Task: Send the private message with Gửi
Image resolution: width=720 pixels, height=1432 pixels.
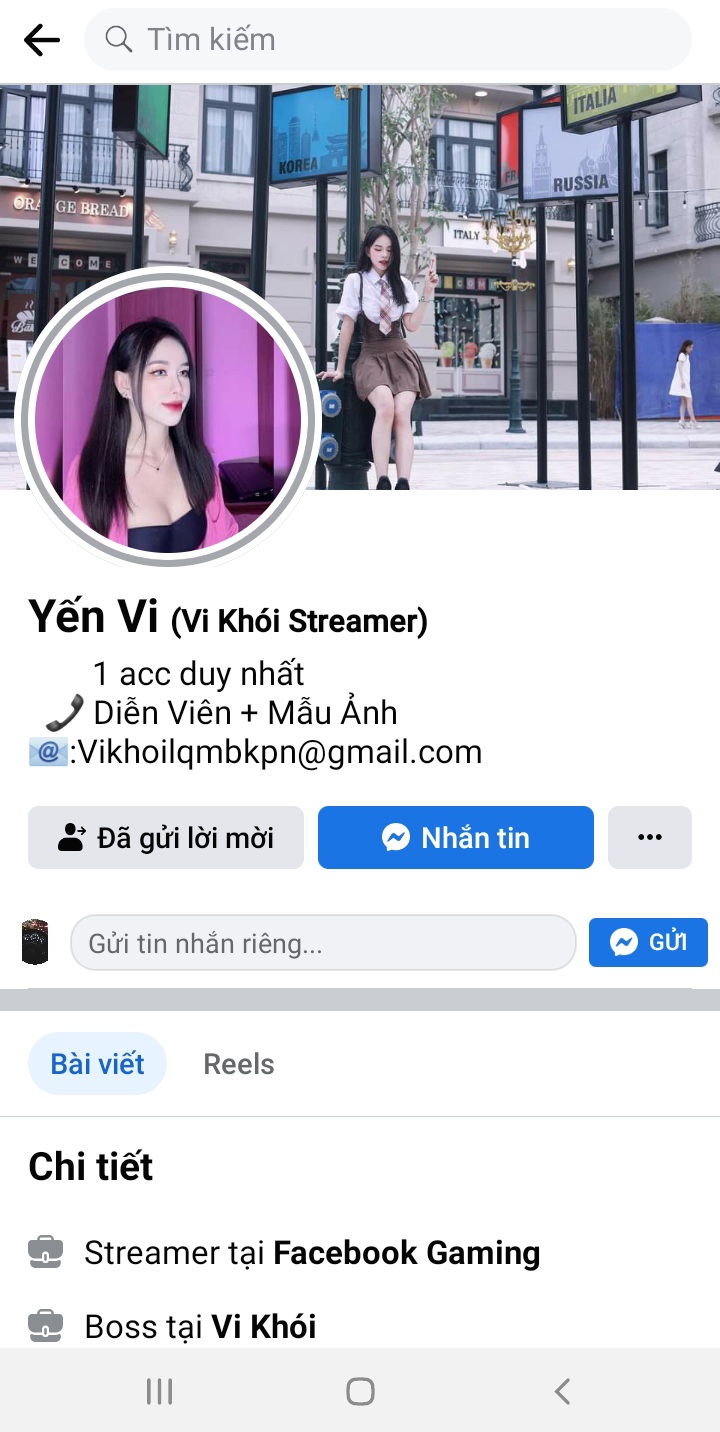Action: click(x=648, y=943)
